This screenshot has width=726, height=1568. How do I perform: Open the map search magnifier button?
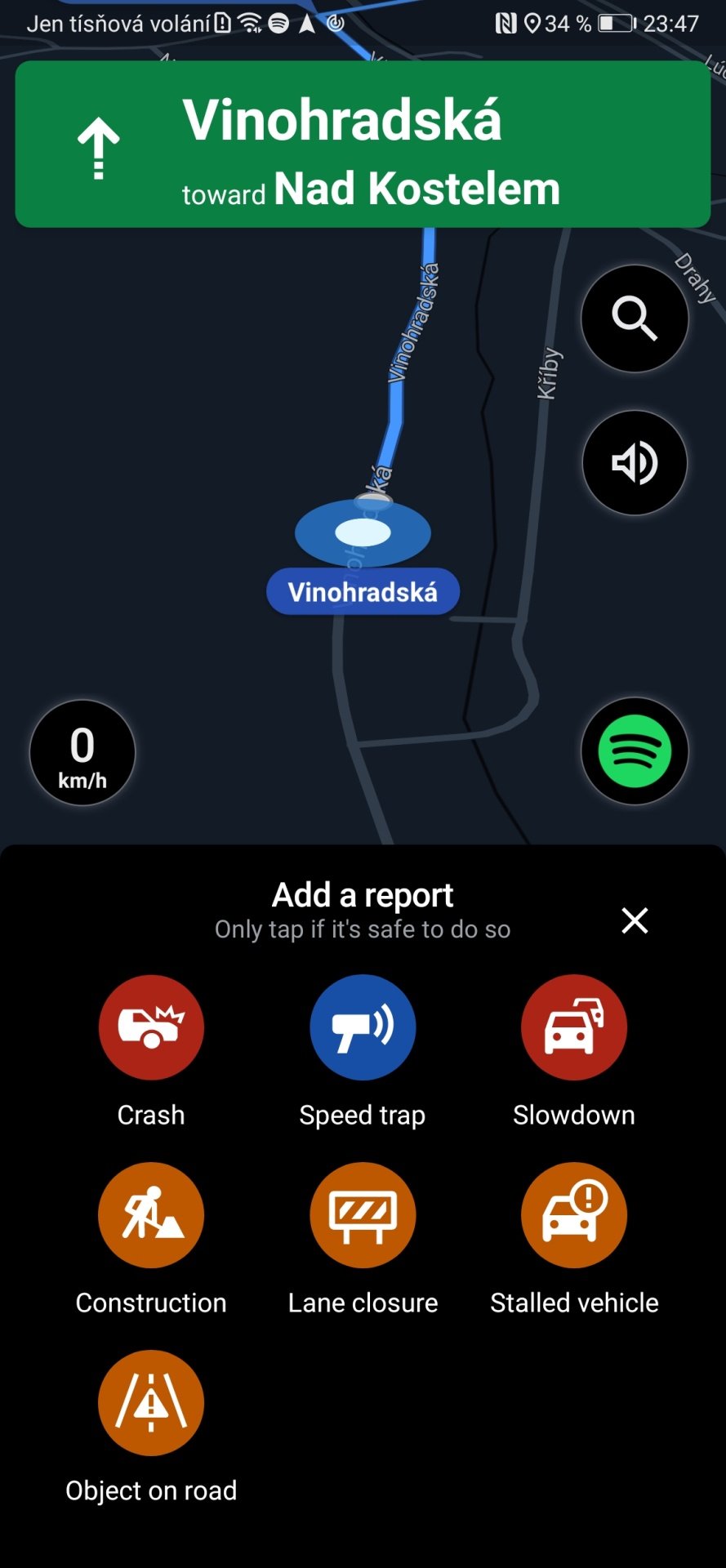635,318
